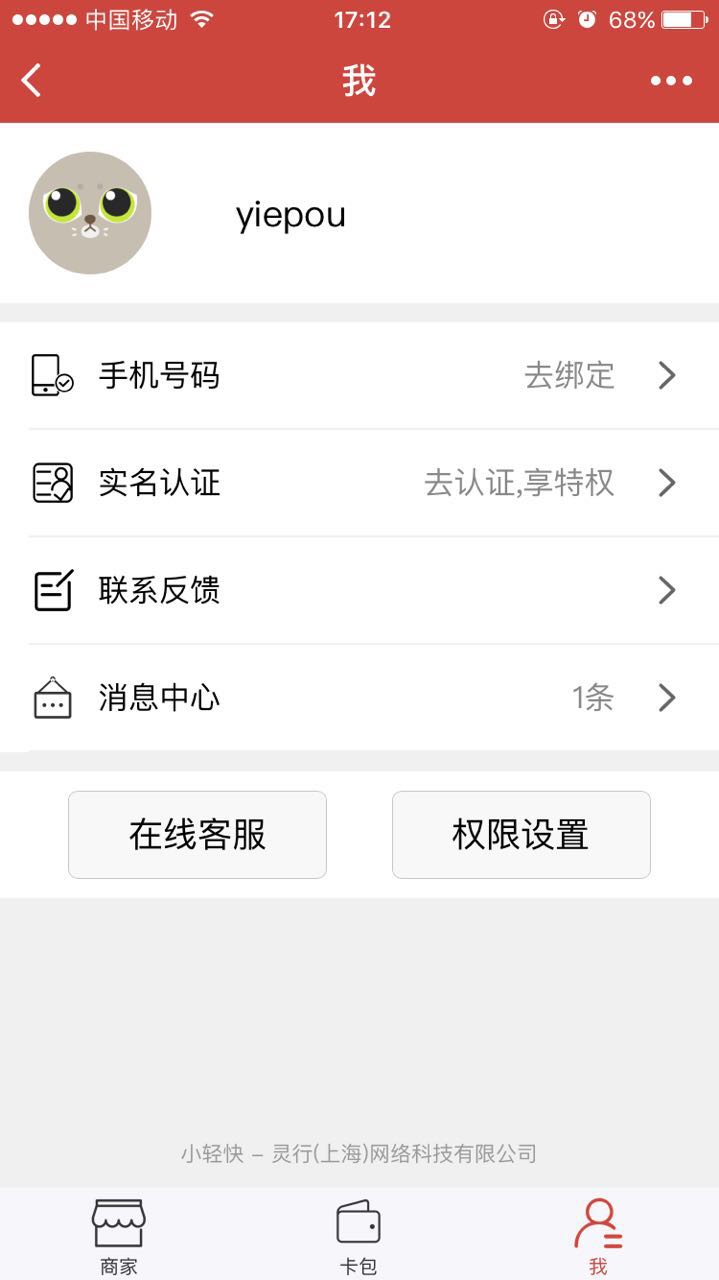Open 手机号码 to bind a phone number
The image size is (719, 1280).
pos(359,376)
